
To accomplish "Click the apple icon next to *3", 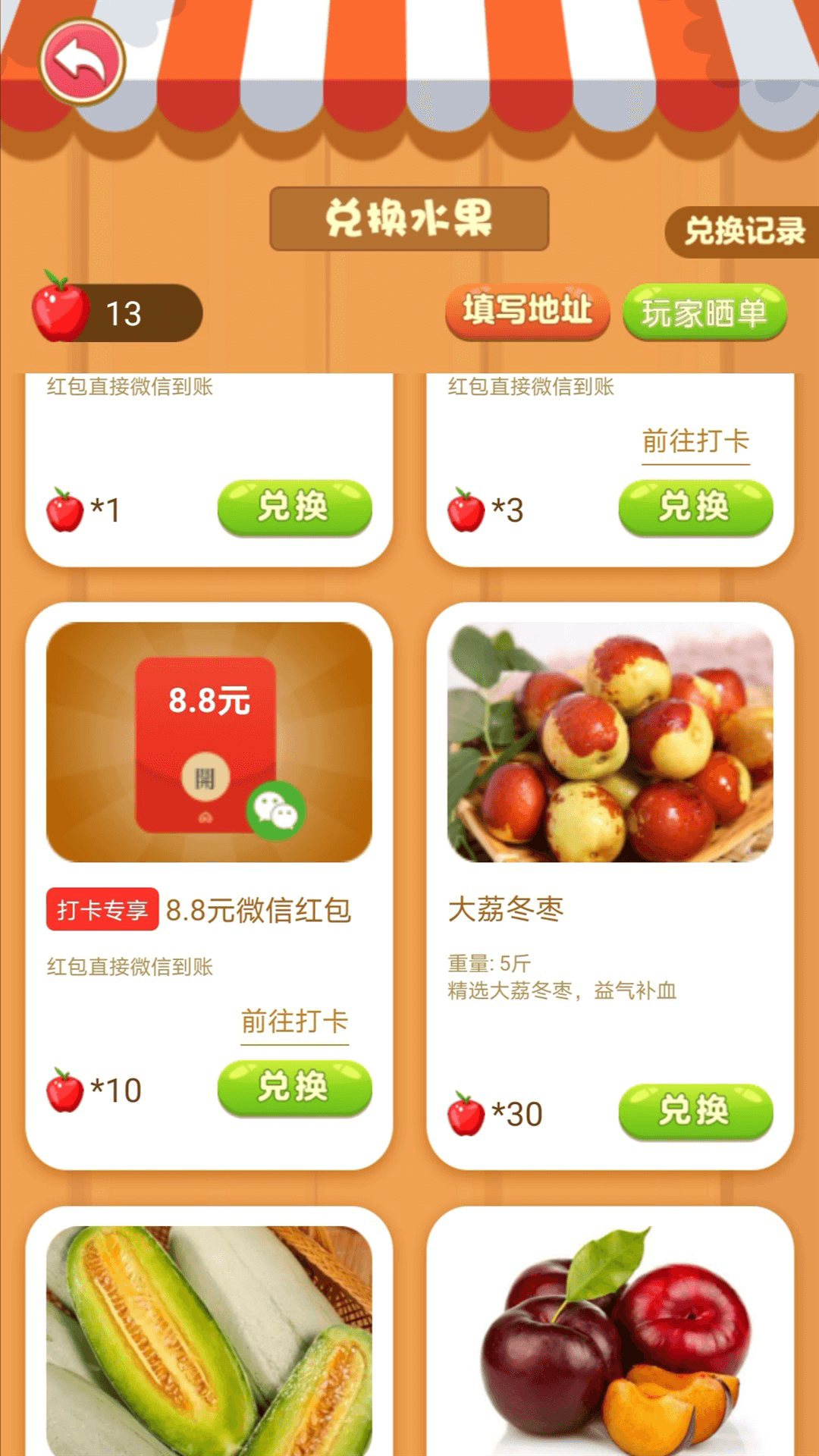I will pos(466,513).
